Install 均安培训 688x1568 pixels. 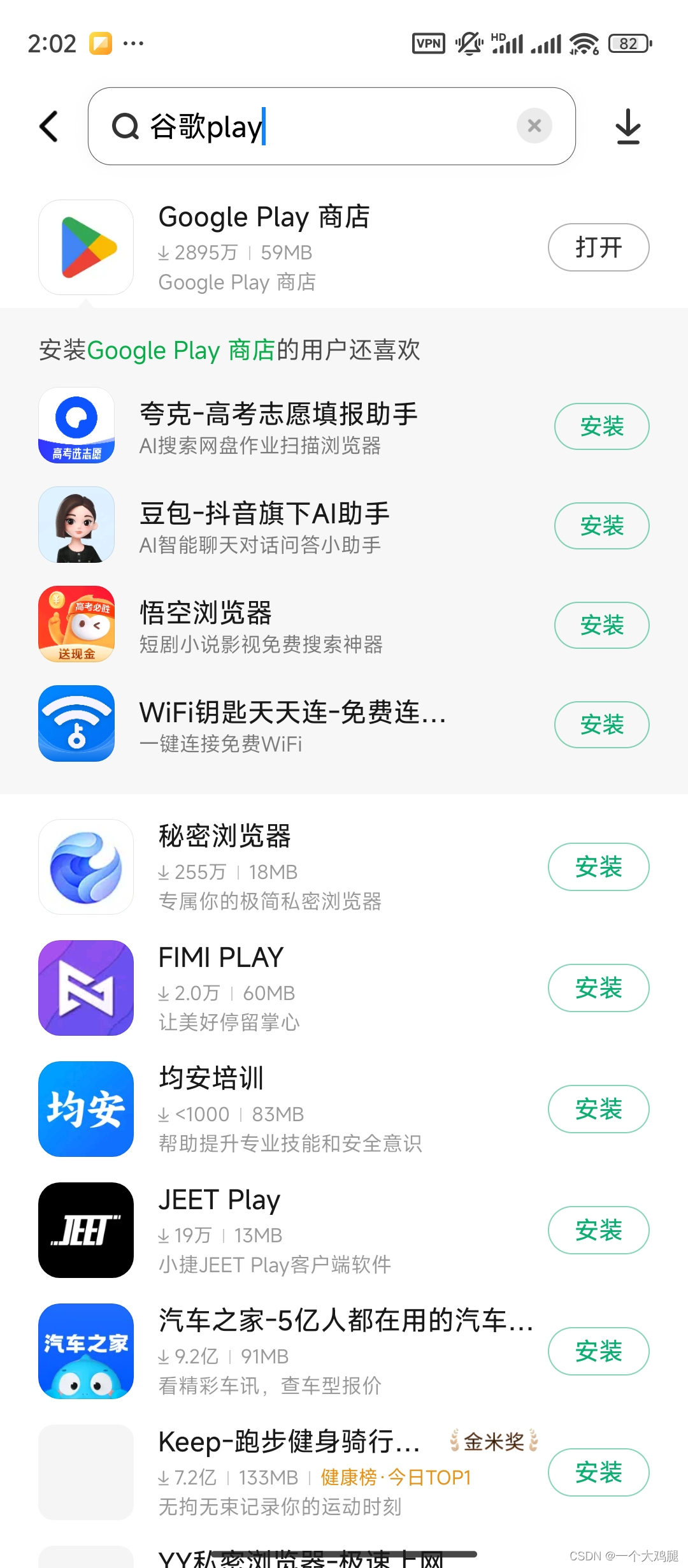tap(598, 1109)
